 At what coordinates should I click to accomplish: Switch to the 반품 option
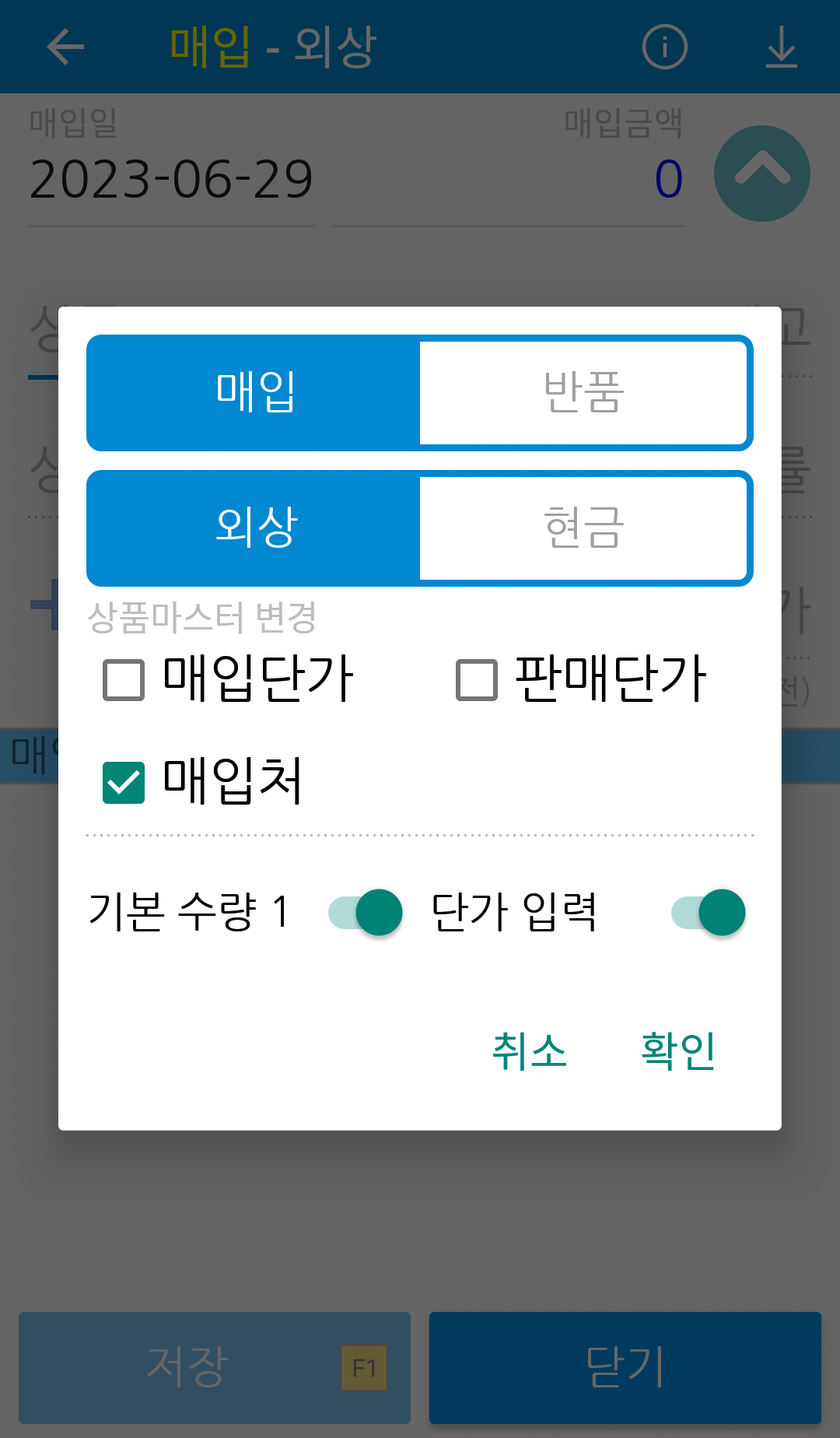pyautogui.click(x=583, y=392)
